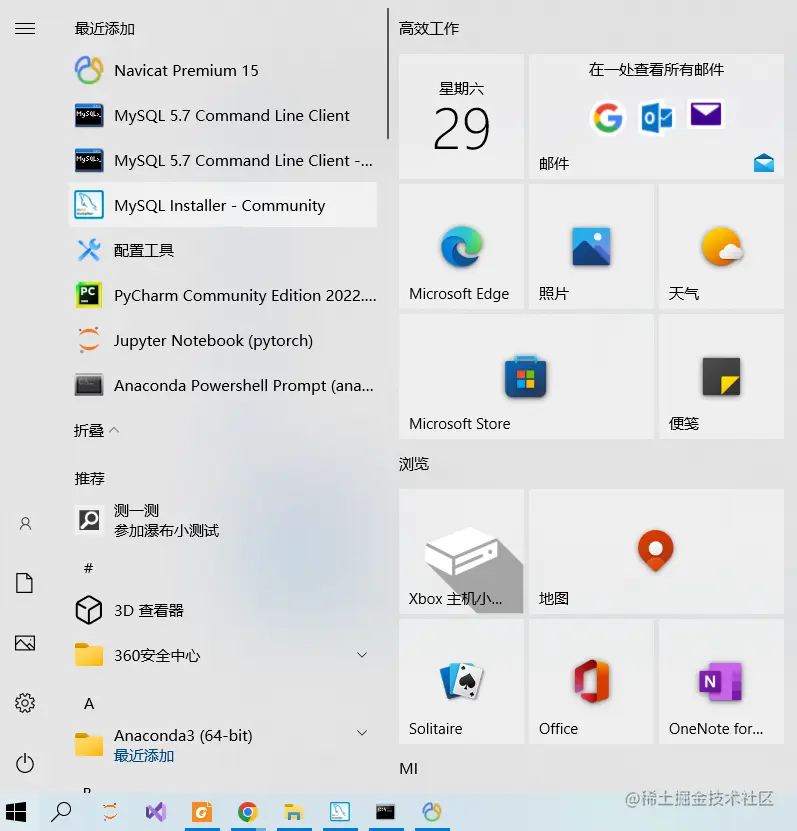Screen dimensions: 797x831
Task: Open the 天气 weather tile
Action: 720,246
